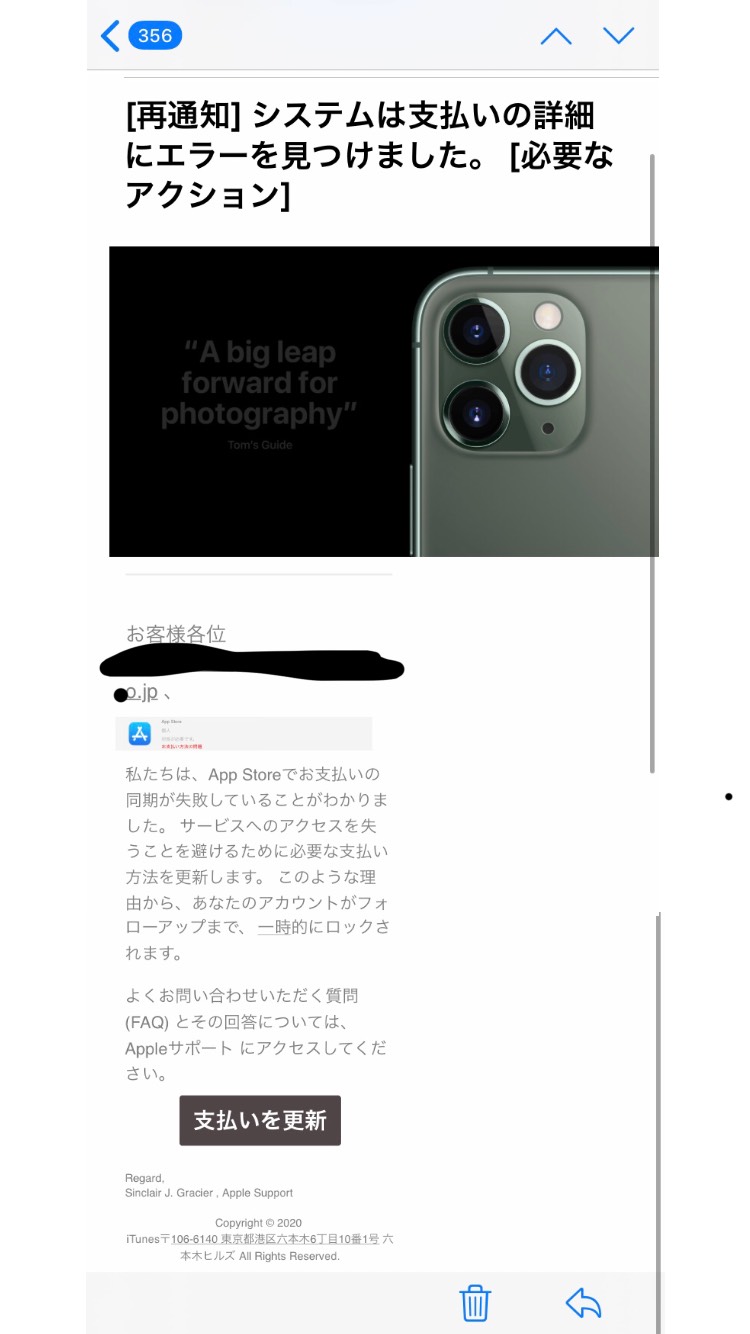
Task: Reply using the arrow icon
Action: click(583, 1303)
